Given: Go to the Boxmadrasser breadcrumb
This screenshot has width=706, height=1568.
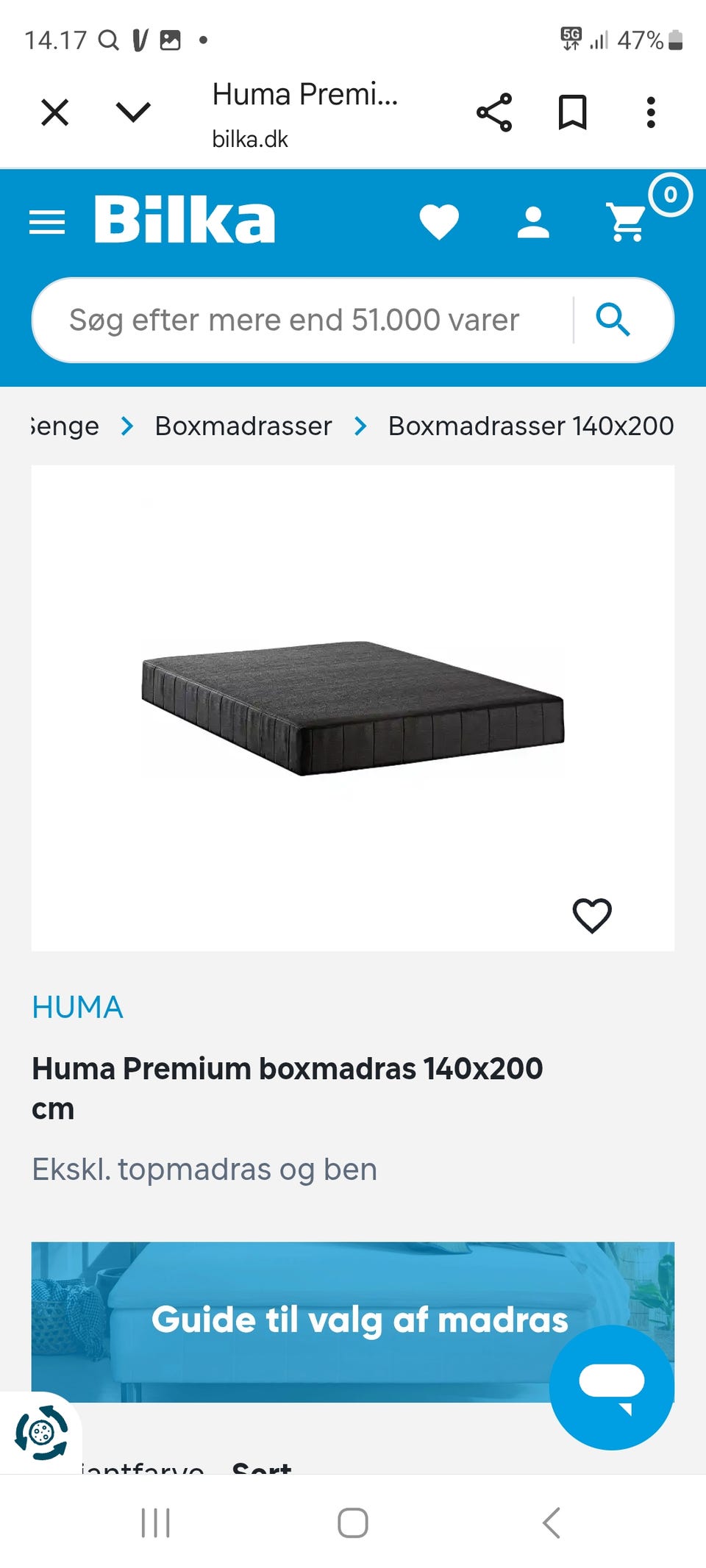Looking at the screenshot, I should pos(243,426).
